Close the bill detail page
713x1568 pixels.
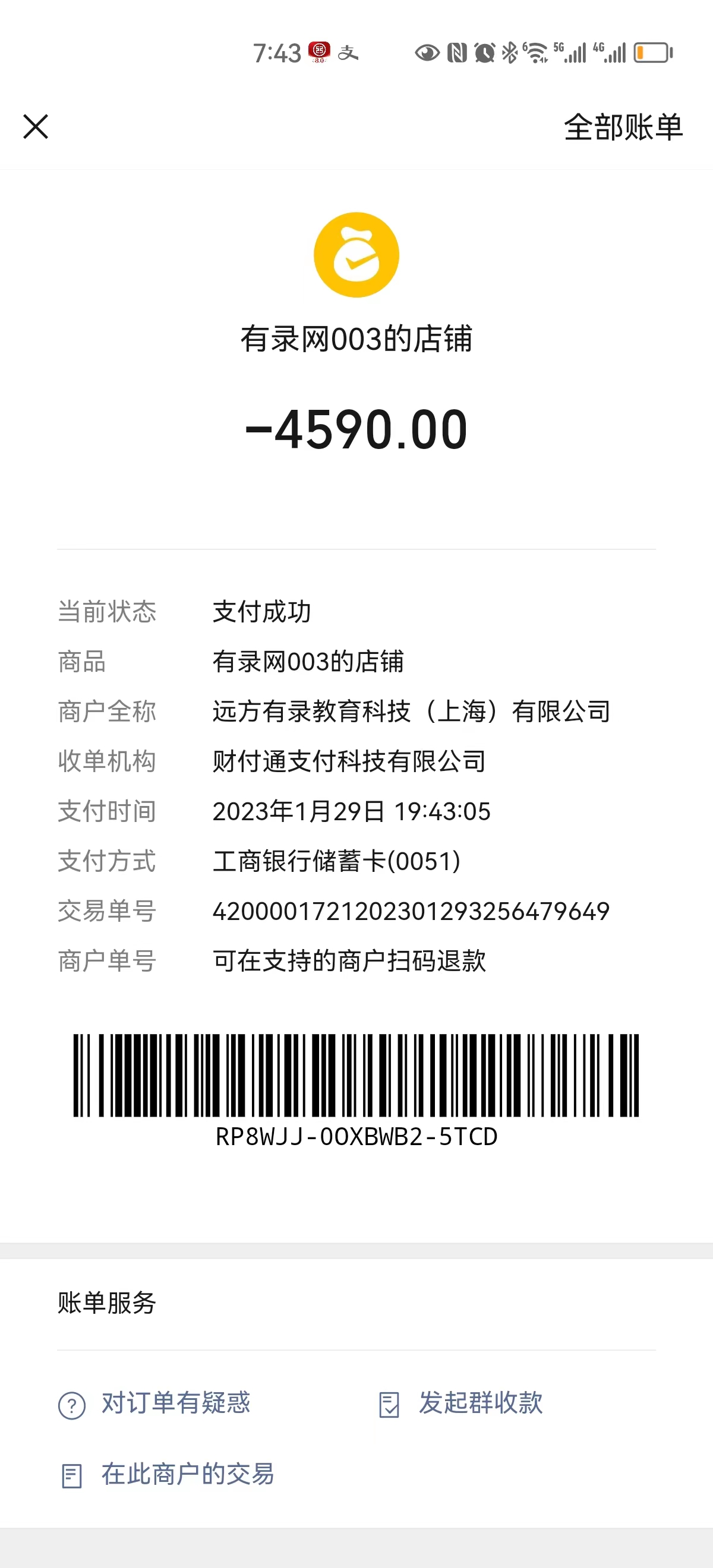click(36, 127)
